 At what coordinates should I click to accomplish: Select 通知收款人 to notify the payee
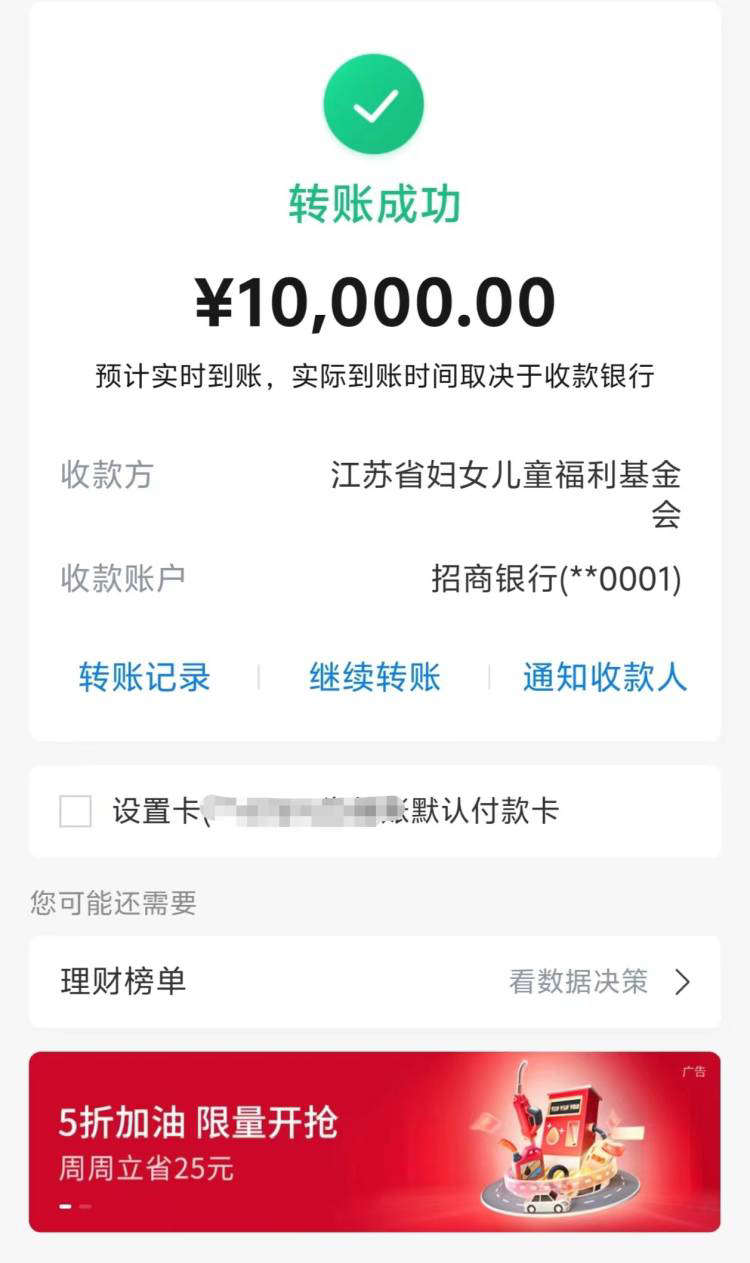click(x=605, y=678)
